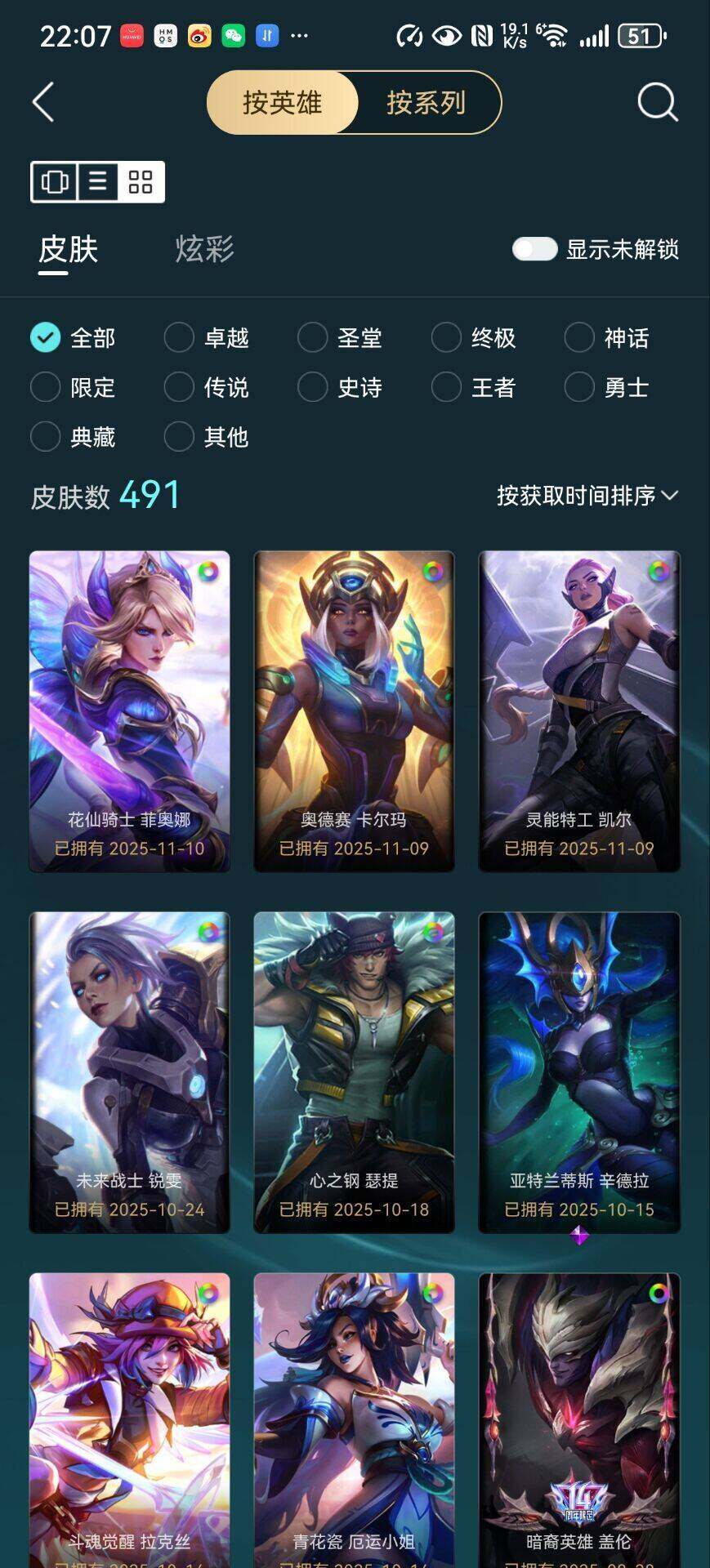Open the 花仙骑士 菲奥娜 skin card
Viewport: 710px width, 1568px height.
129,710
